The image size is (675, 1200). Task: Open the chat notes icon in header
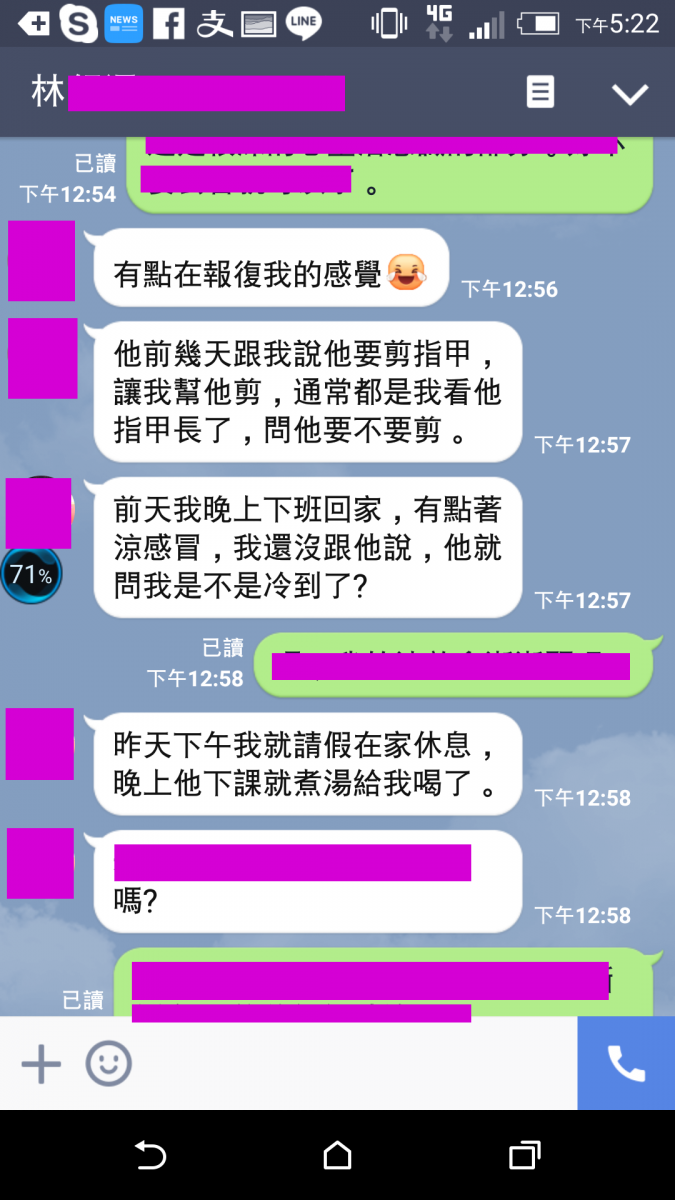[540, 93]
